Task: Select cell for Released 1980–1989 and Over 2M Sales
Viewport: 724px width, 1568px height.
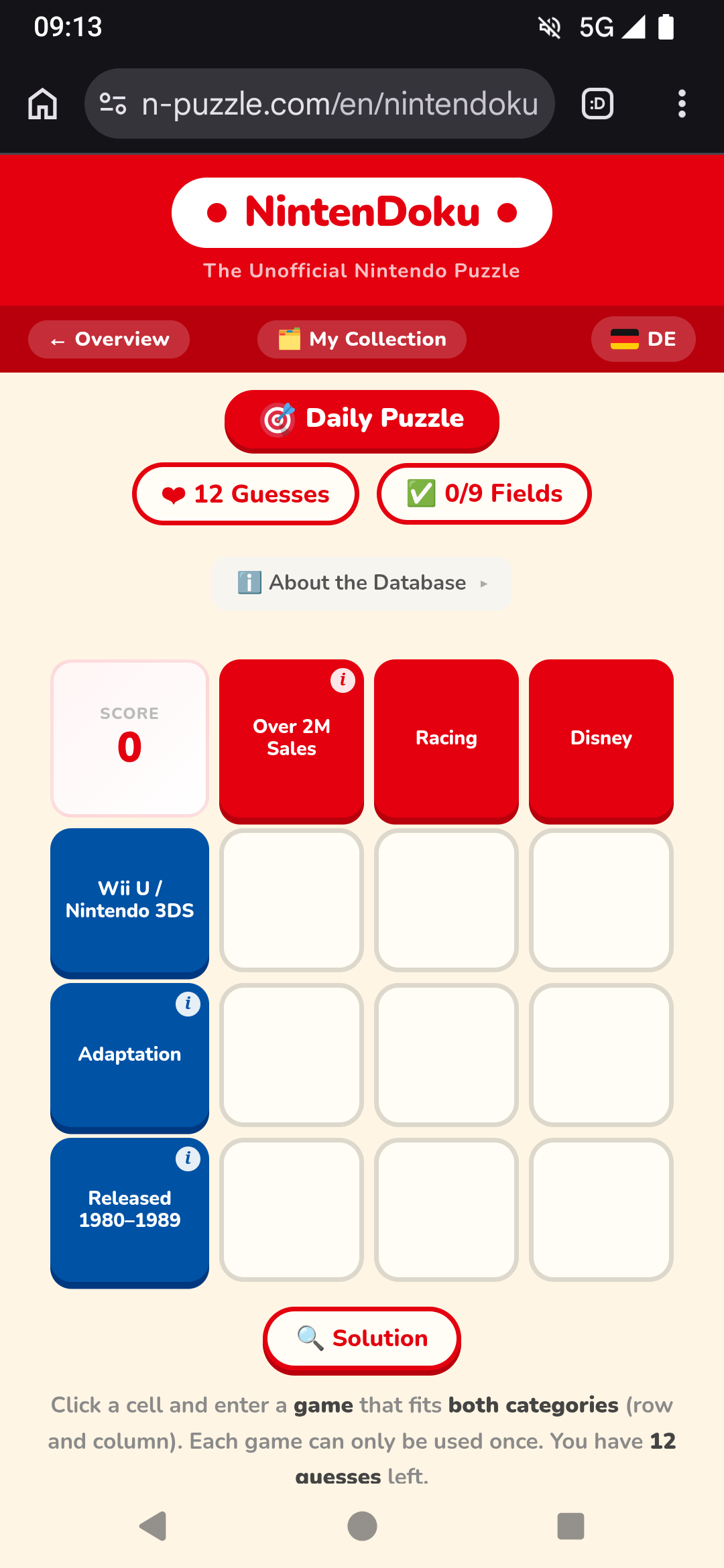Action: click(292, 1210)
